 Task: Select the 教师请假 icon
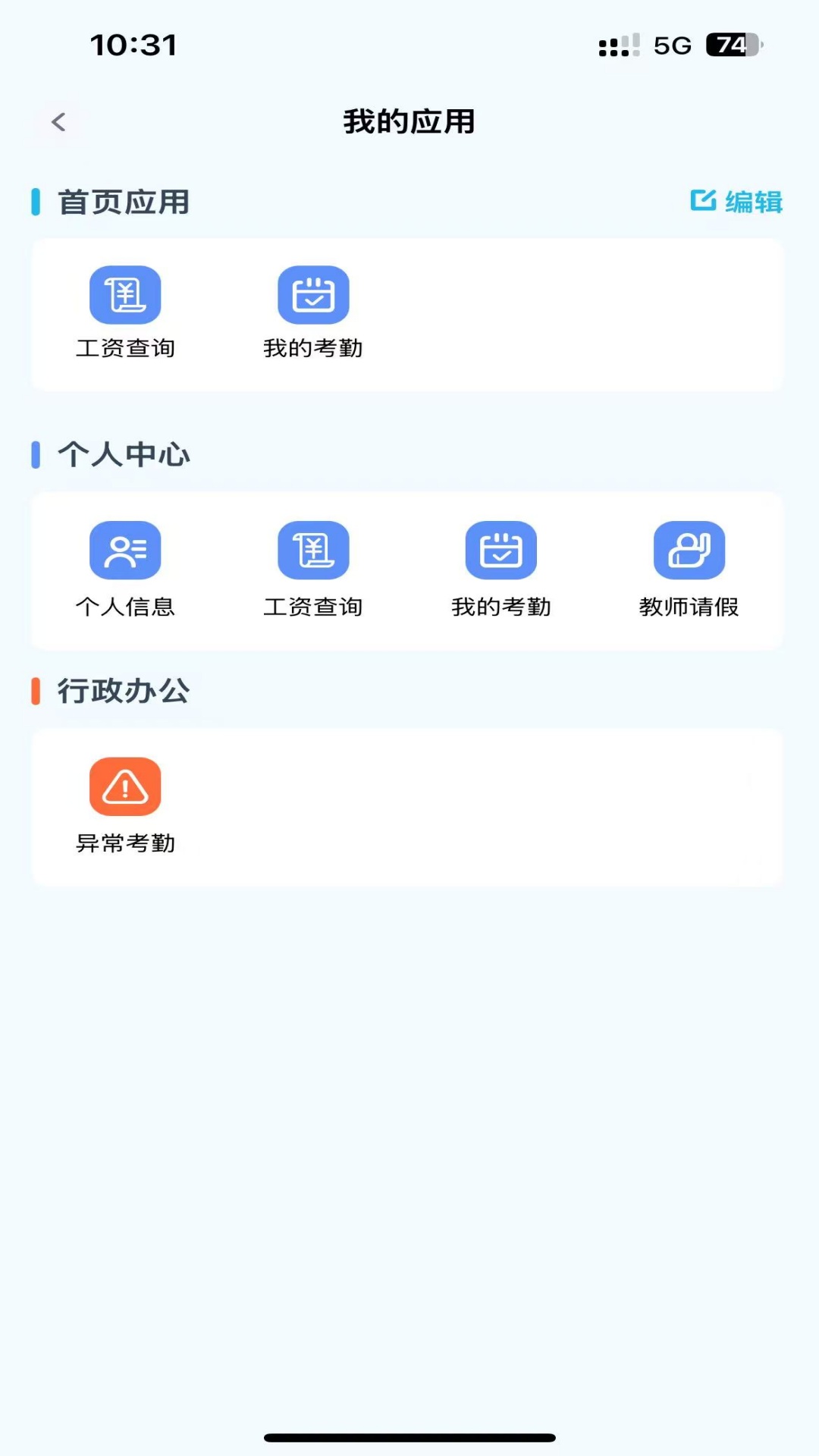tap(687, 552)
